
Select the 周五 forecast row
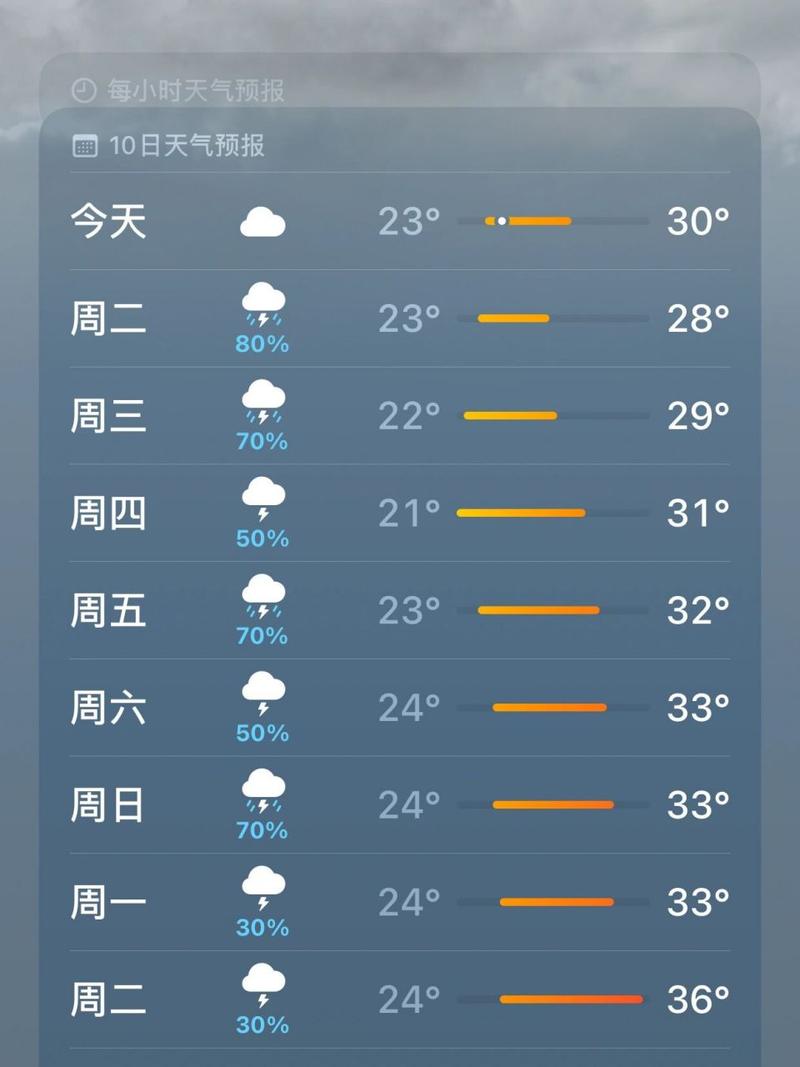point(400,610)
